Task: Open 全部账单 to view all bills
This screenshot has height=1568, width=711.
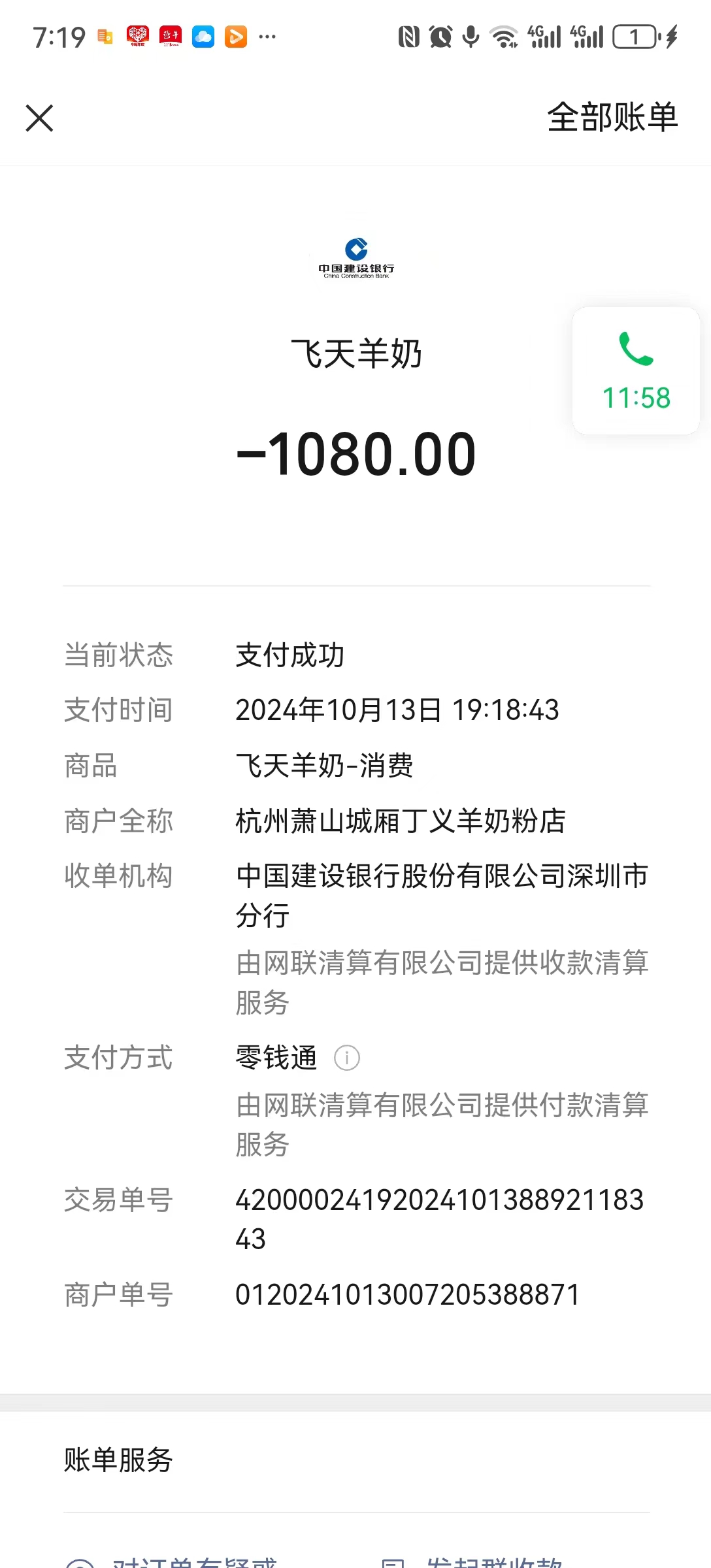Action: [x=612, y=118]
